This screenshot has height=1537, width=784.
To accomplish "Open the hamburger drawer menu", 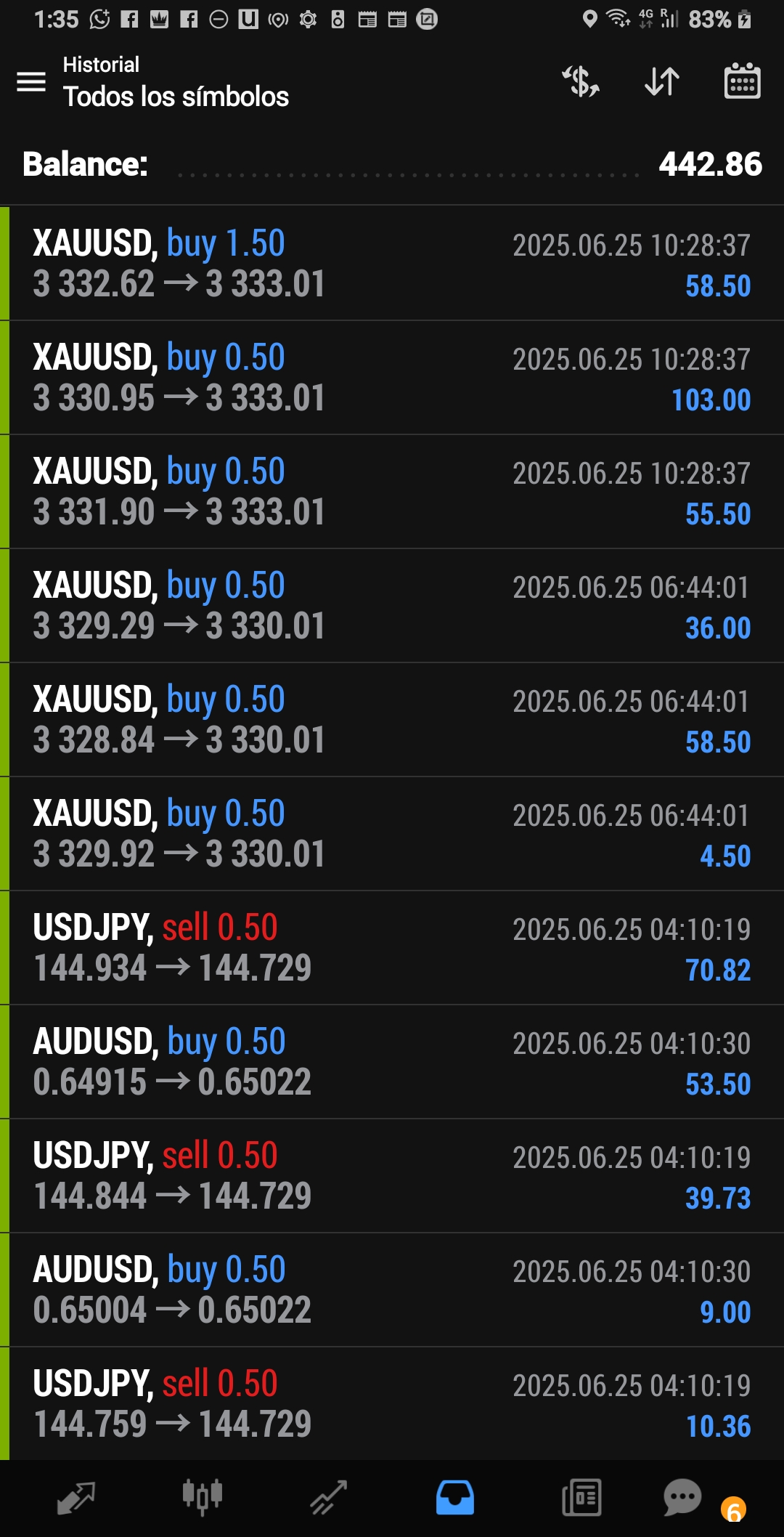I will [x=31, y=81].
